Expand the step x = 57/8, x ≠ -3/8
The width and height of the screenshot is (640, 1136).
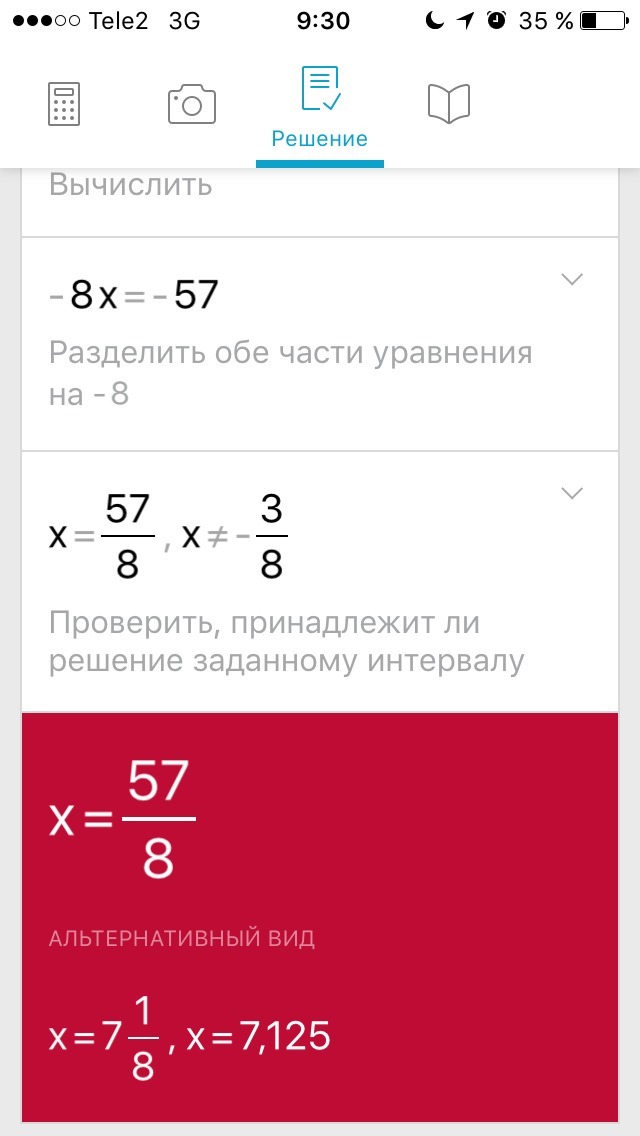pyautogui.click(x=572, y=493)
